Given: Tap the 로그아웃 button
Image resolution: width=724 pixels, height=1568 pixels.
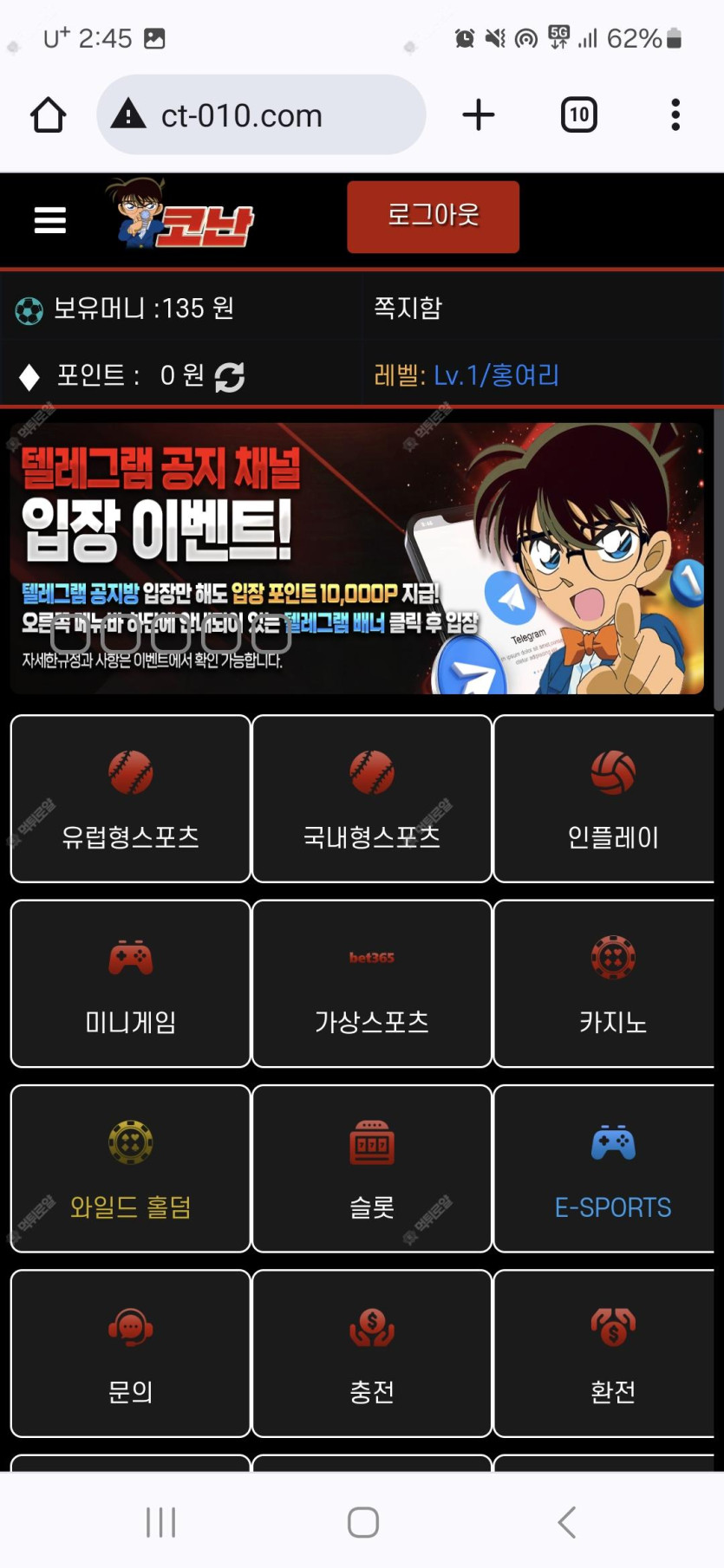Looking at the screenshot, I should (x=433, y=217).
